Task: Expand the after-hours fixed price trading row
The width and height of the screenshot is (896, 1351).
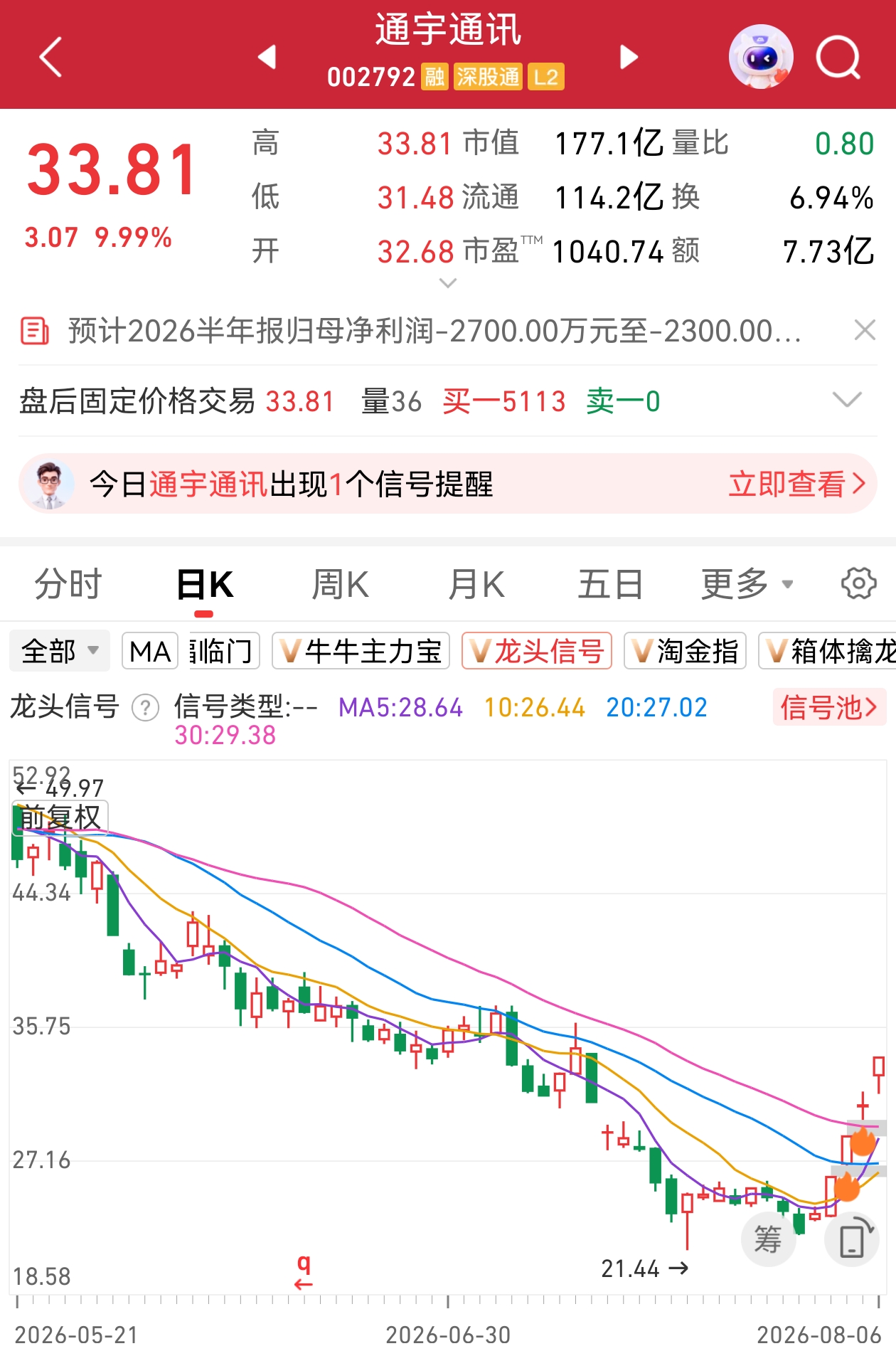Action: 847,401
